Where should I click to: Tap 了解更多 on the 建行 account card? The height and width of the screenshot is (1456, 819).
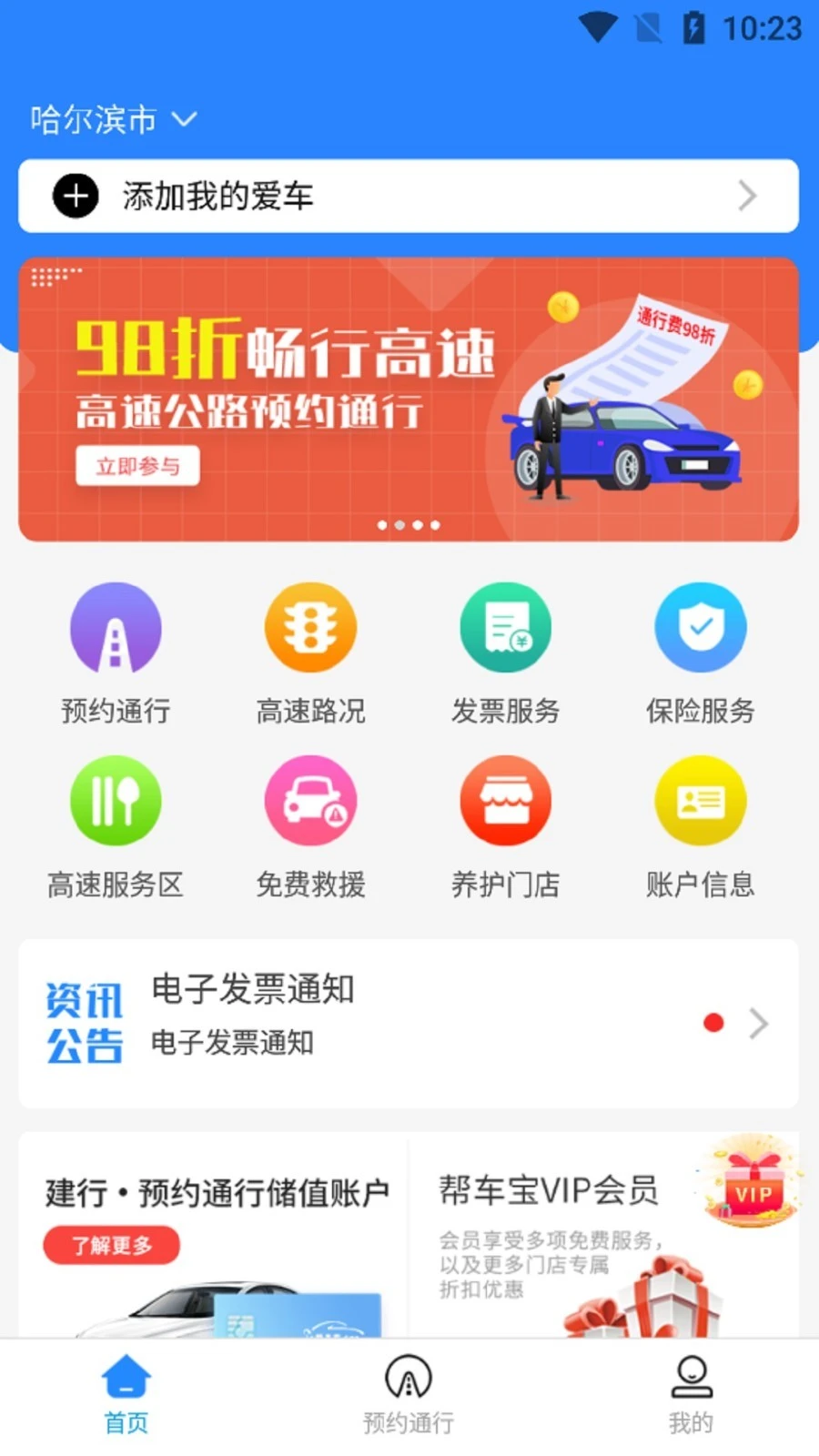[x=111, y=1245]
